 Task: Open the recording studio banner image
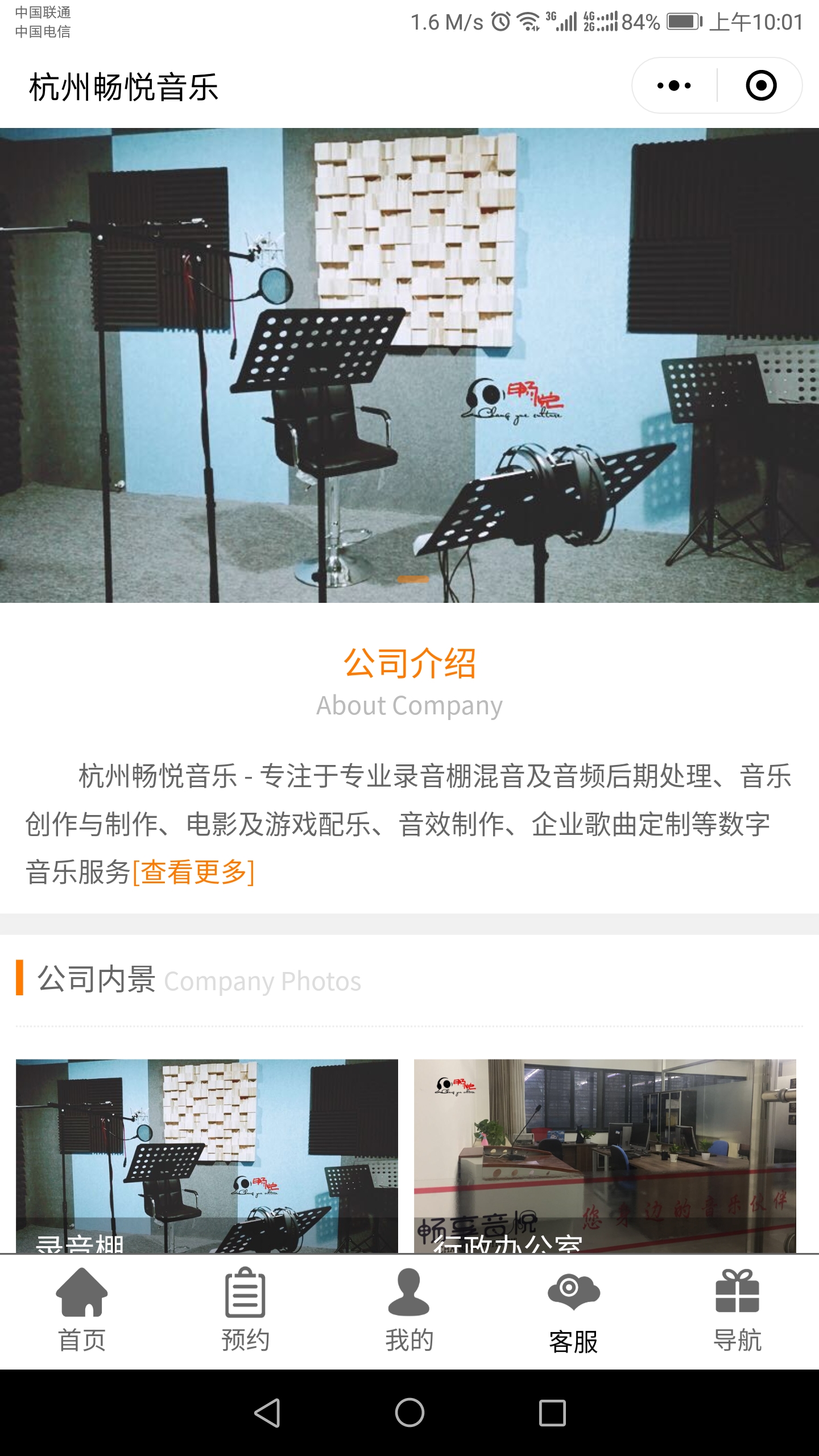pyautogui.click(x=409, y=365)
